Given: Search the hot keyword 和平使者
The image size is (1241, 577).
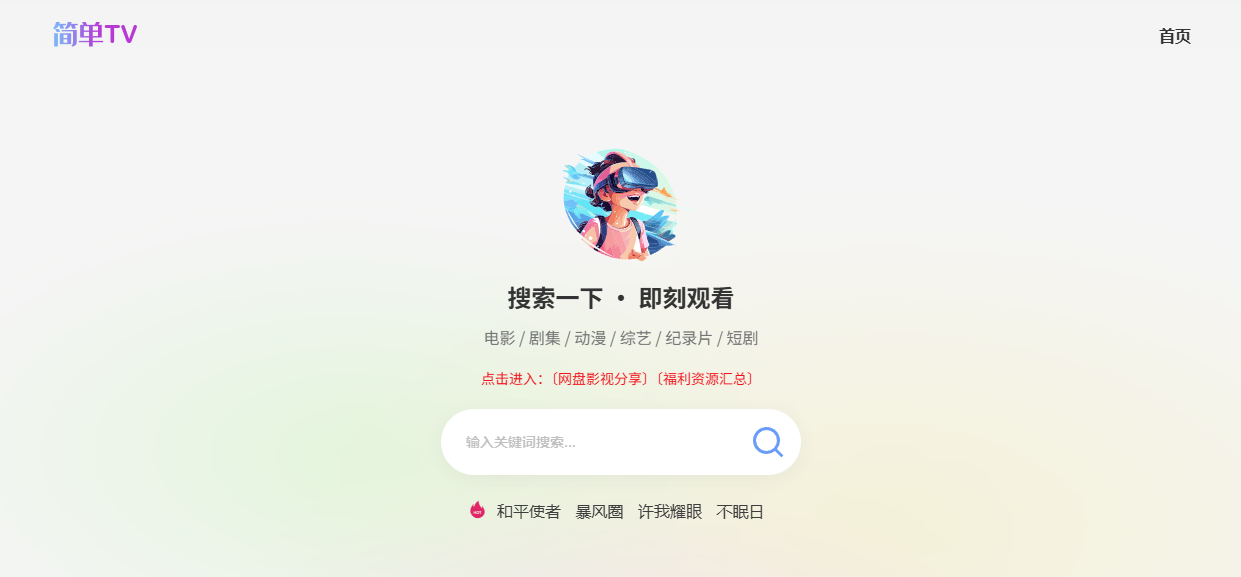Looking at the screenshot, I should pos(528,512).
